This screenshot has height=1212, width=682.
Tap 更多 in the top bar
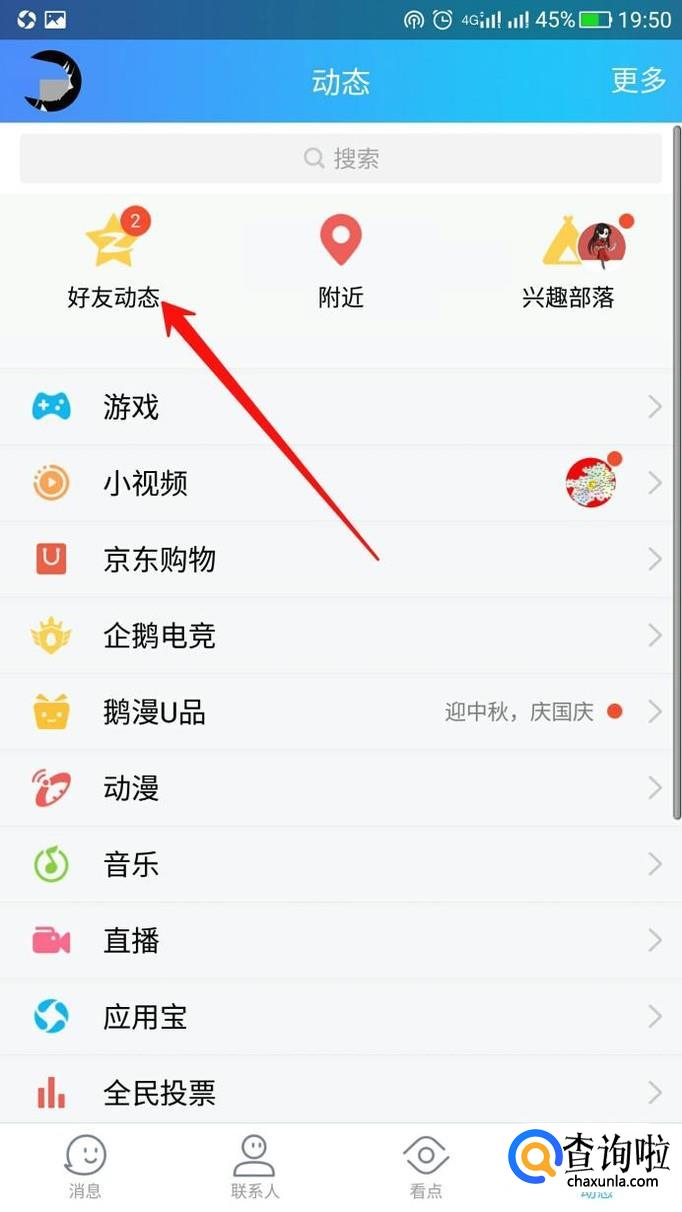pyautogui.click(x=638, y=81)
